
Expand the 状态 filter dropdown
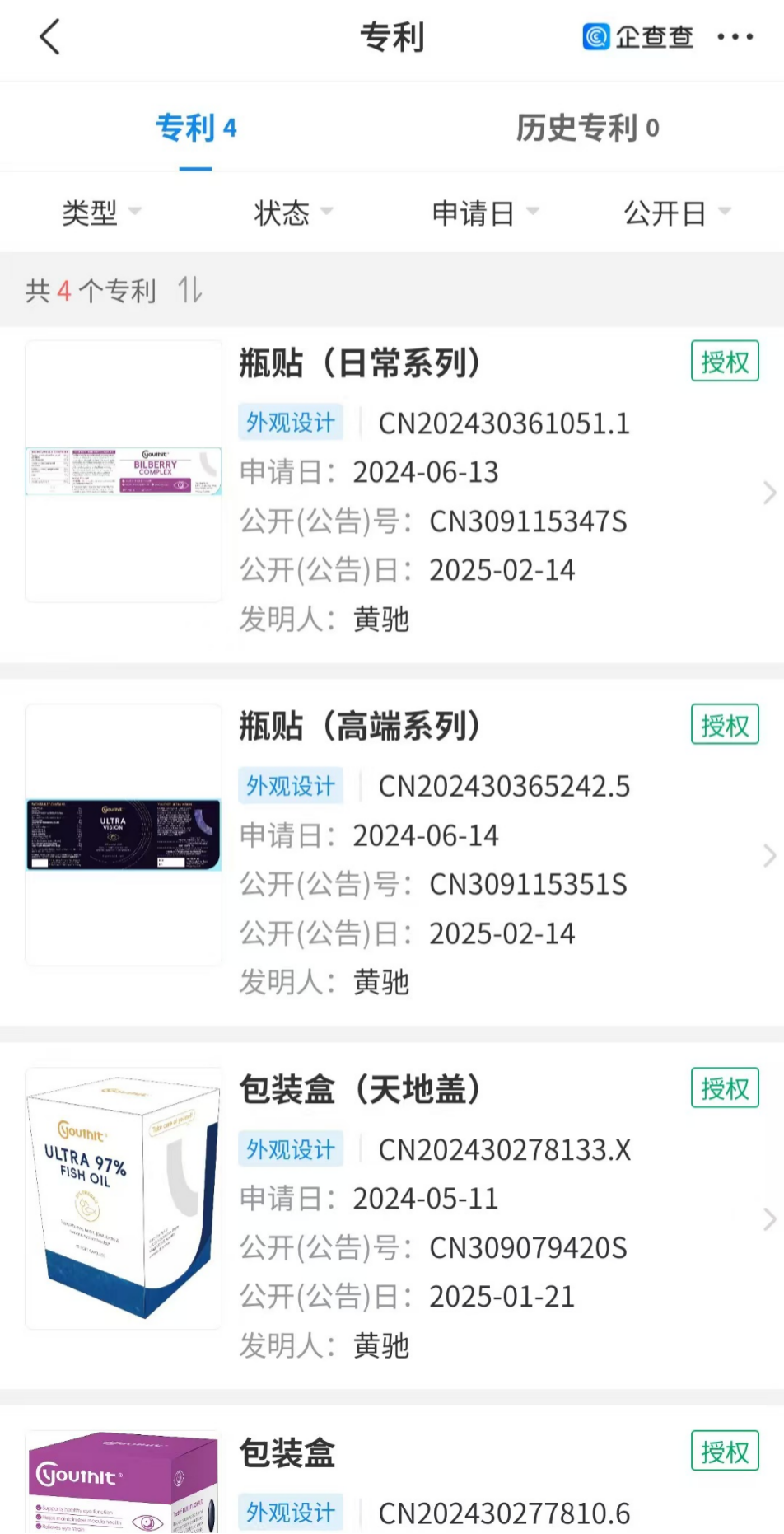pyautogui.click(x=292, y=213)
